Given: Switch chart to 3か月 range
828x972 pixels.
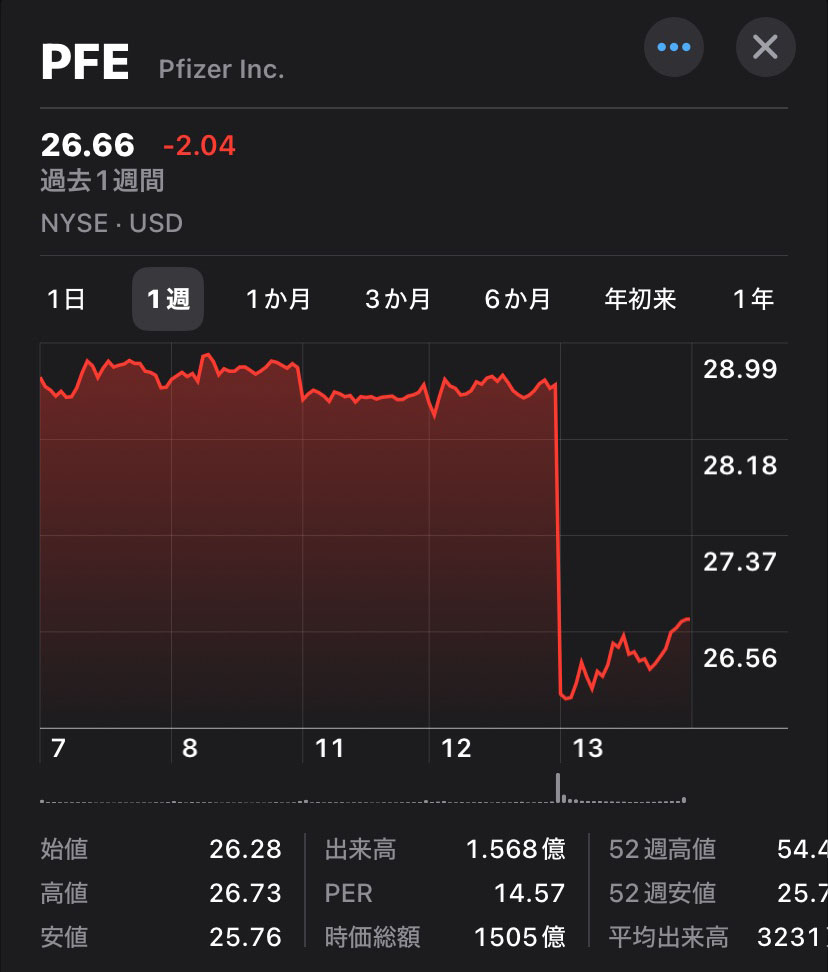Looking at the screenshot, I should click(398, 299).
